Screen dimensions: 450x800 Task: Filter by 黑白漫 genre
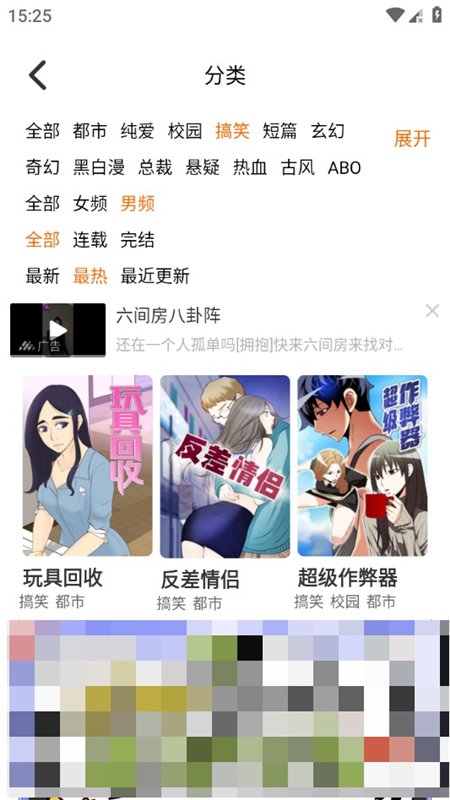click(98, 167)
